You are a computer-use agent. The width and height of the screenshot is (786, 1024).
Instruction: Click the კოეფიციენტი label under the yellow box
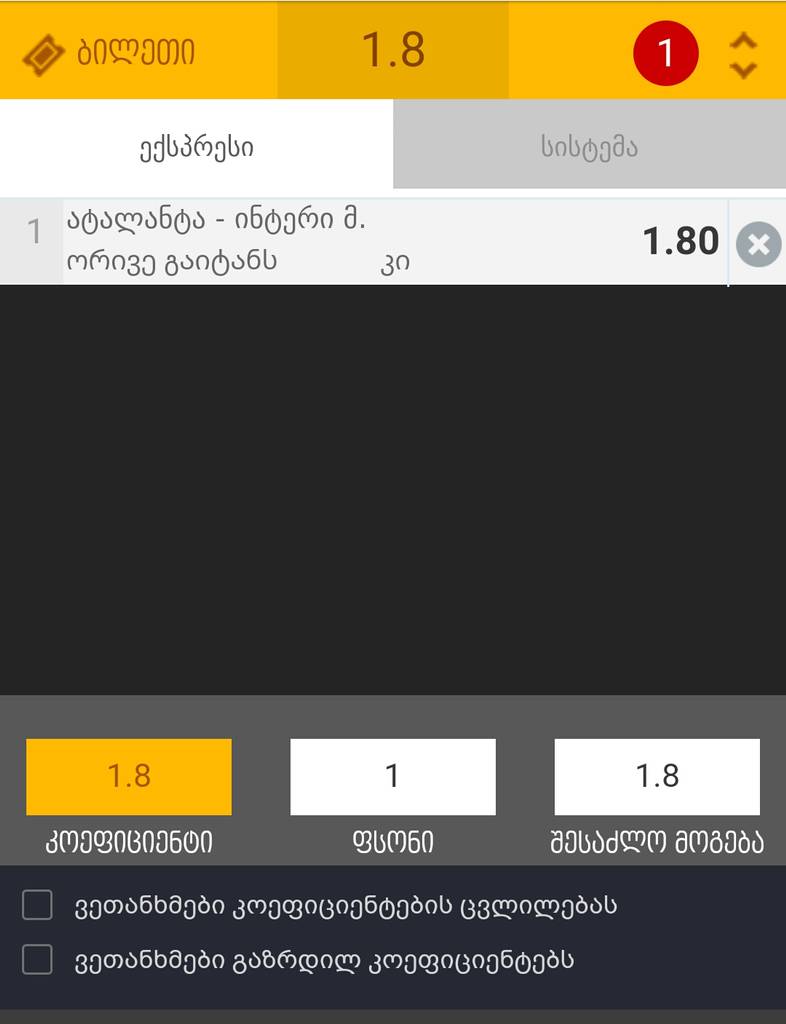(128, 841)
